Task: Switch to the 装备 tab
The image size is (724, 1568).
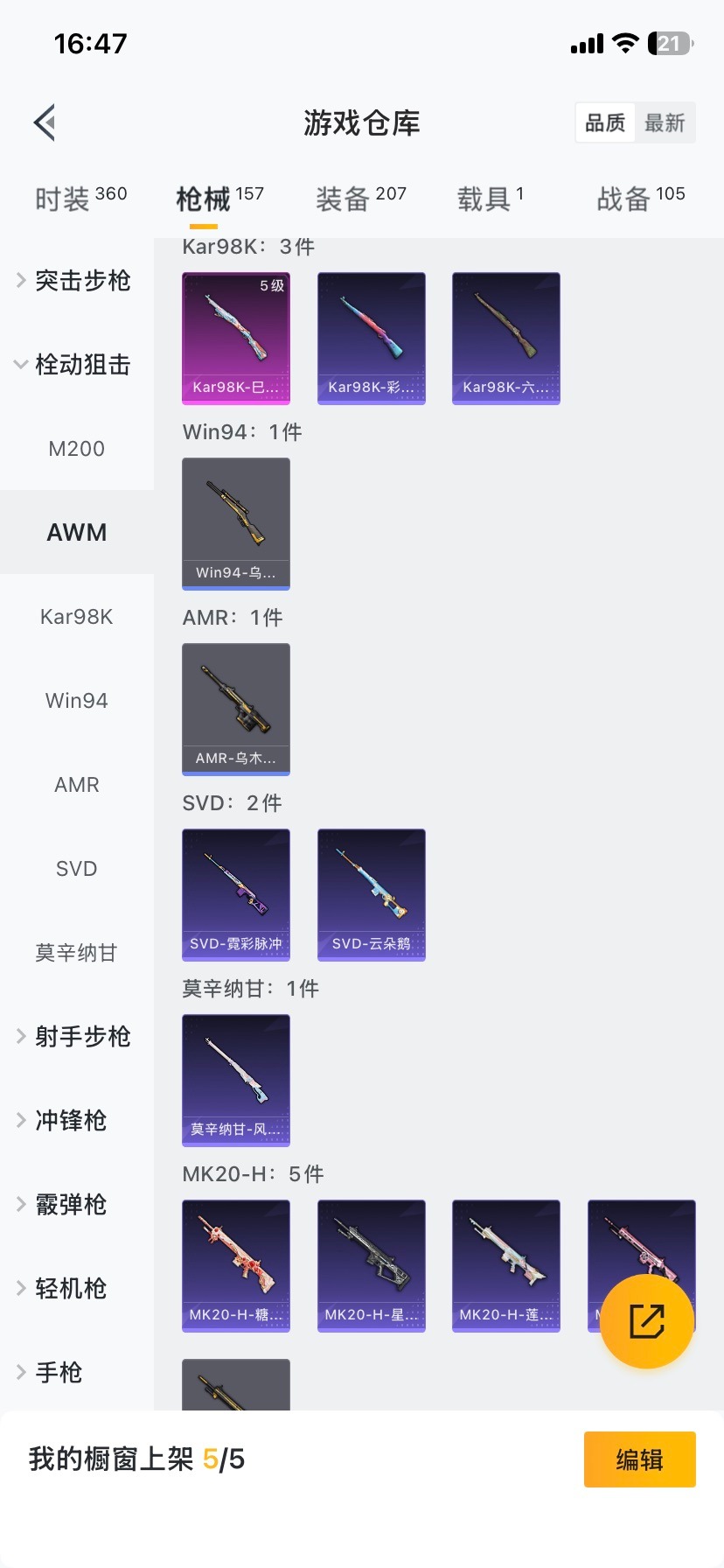Action: tap(359, 195)
